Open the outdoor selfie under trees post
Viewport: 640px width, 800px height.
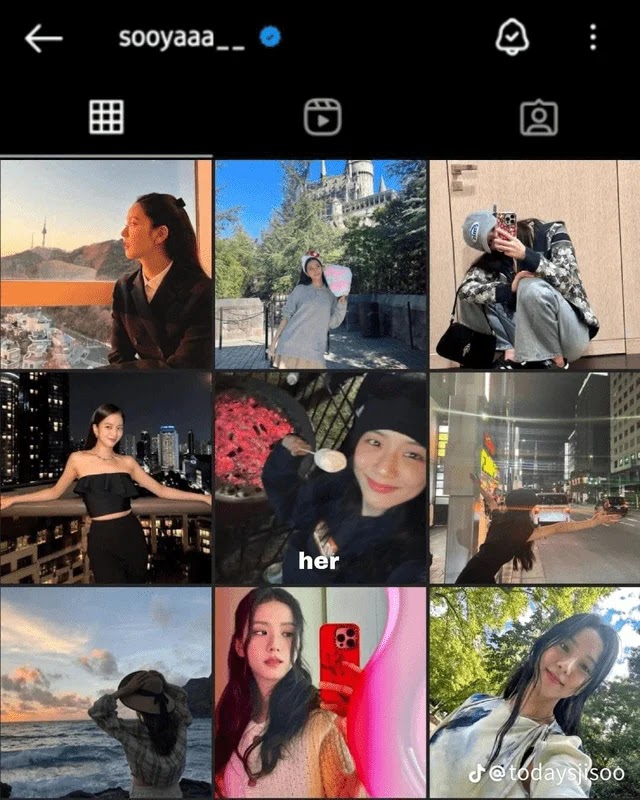point(535,693)
